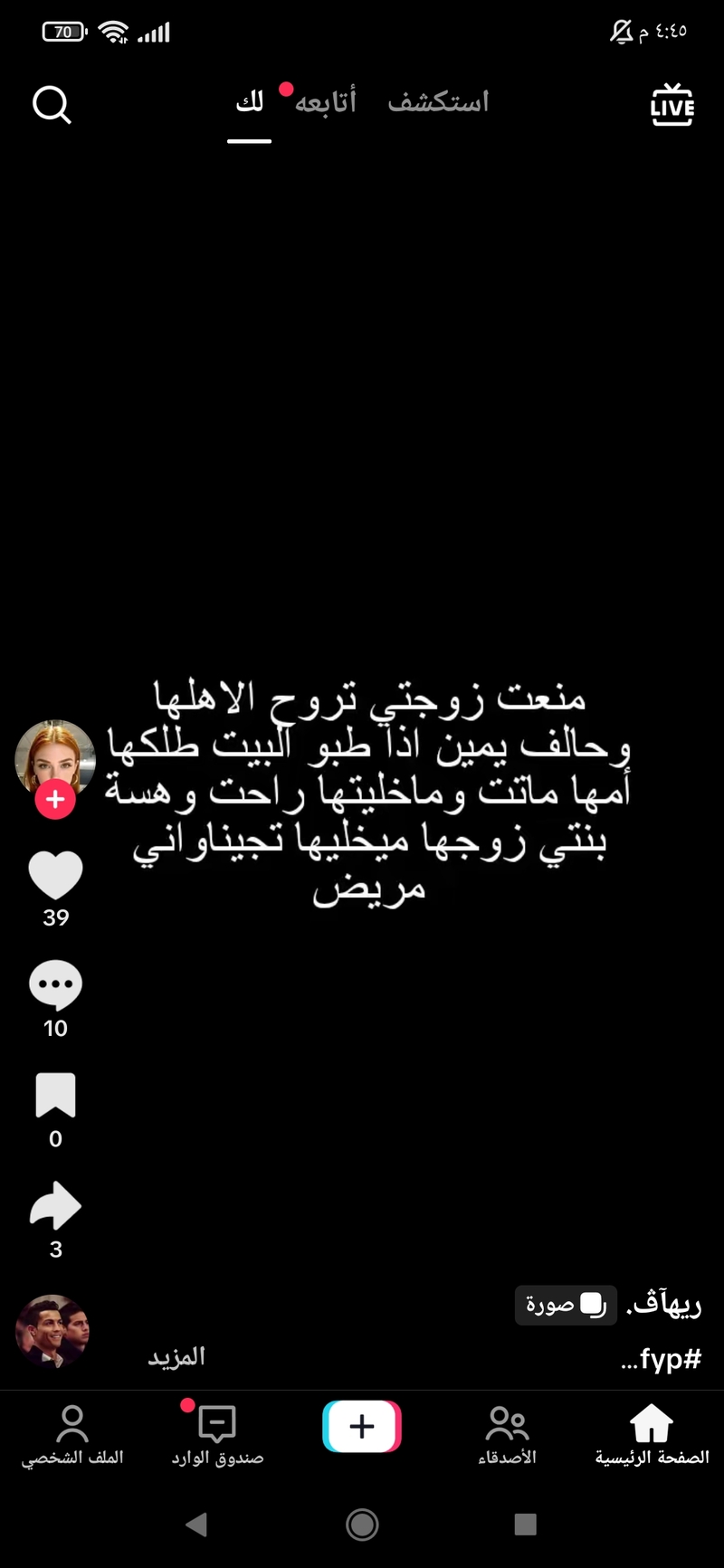Open صندوق الوارد inbox
Image resolution: width=724 pixels, height=1568 pixels.
(217, 1433)
